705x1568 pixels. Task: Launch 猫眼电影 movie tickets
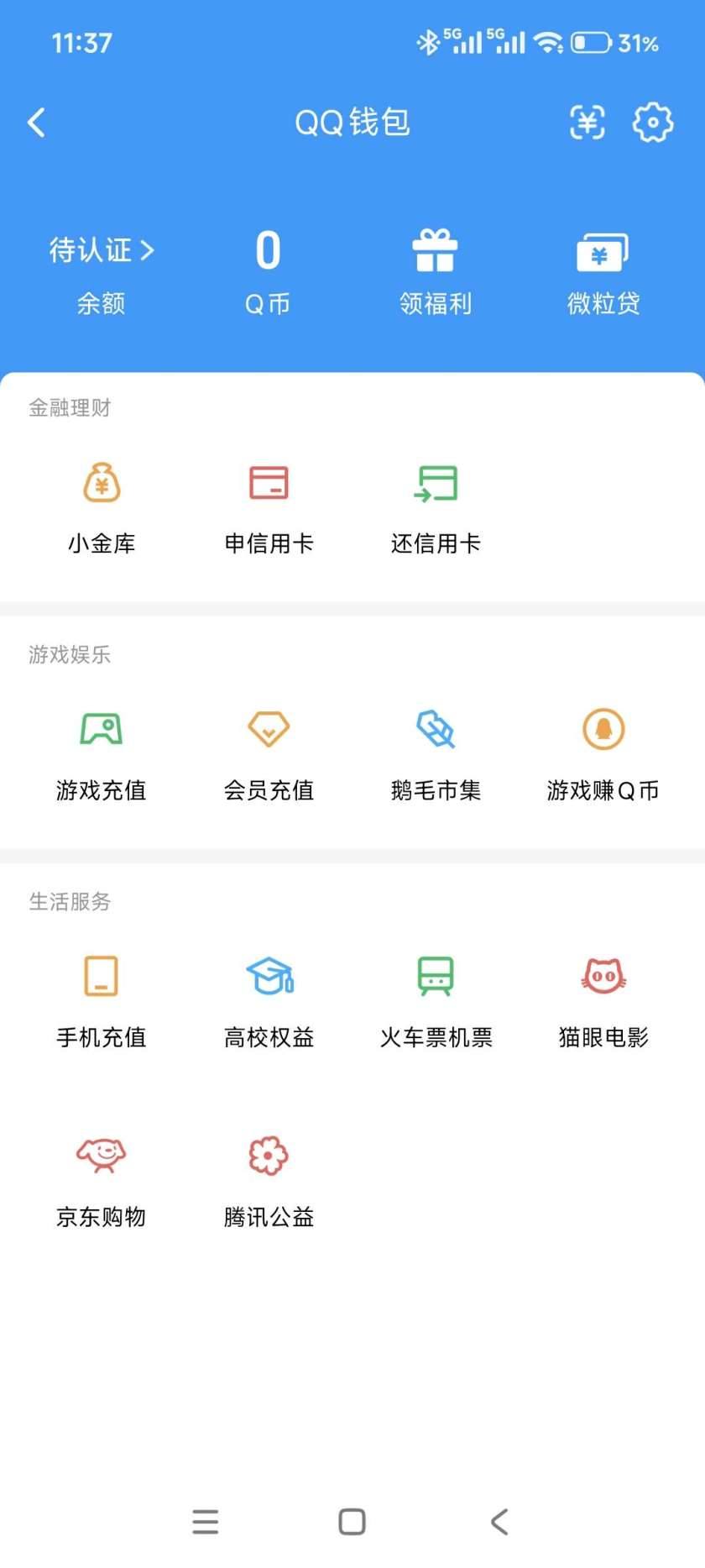pyautogui.click(x=603, y=999)
